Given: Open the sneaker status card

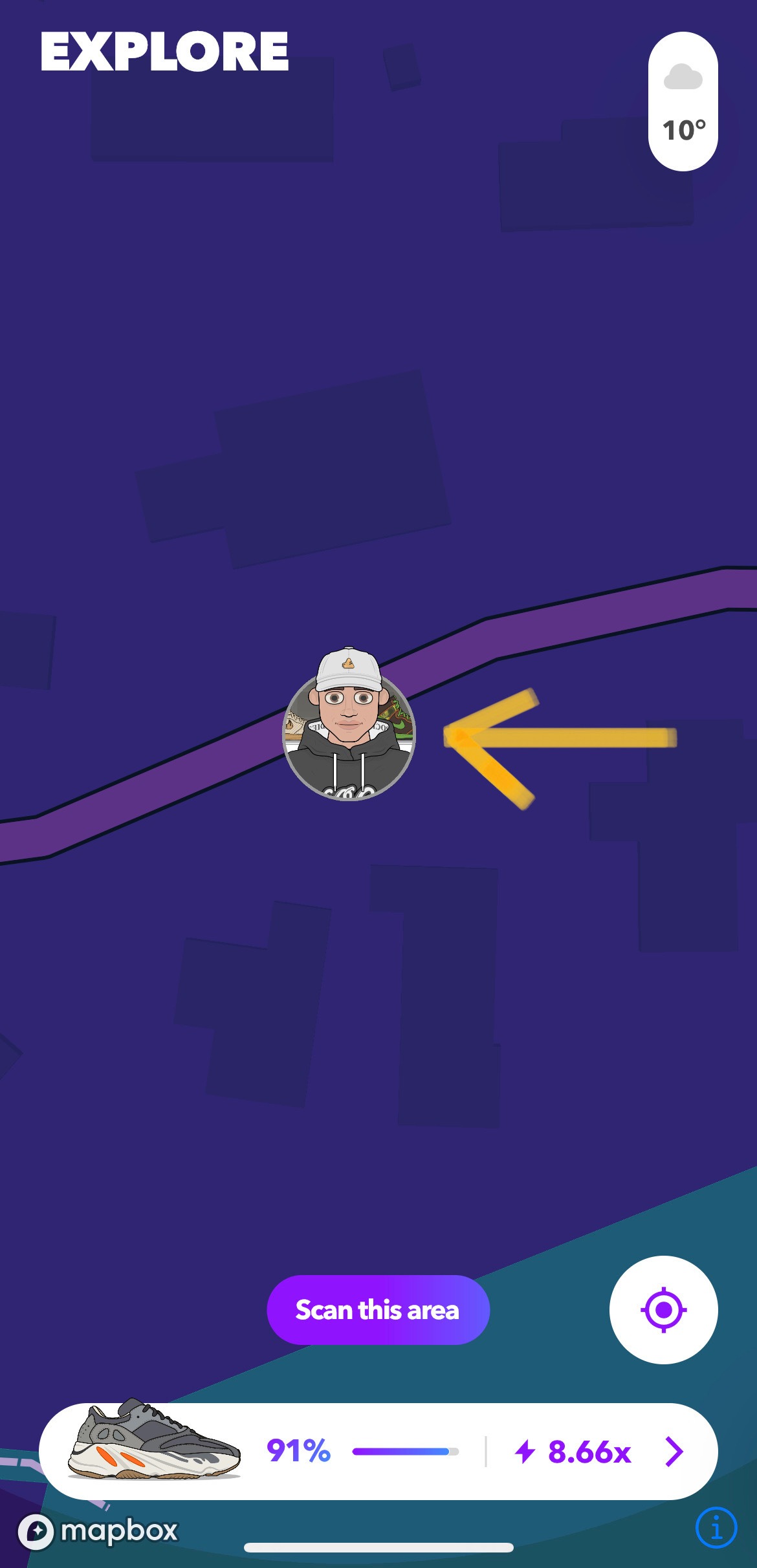Looking at the screenshot, I should click(x=378, y=1451).
